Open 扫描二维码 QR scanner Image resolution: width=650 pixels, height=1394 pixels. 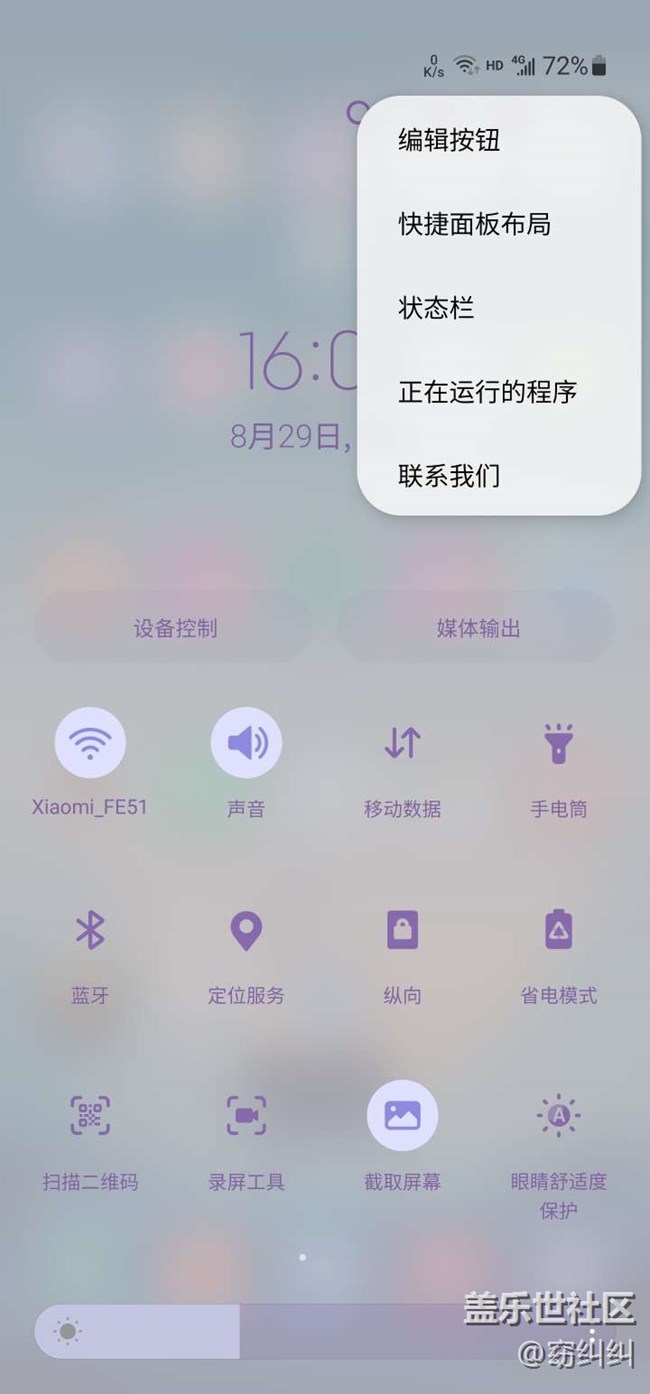90,1115
